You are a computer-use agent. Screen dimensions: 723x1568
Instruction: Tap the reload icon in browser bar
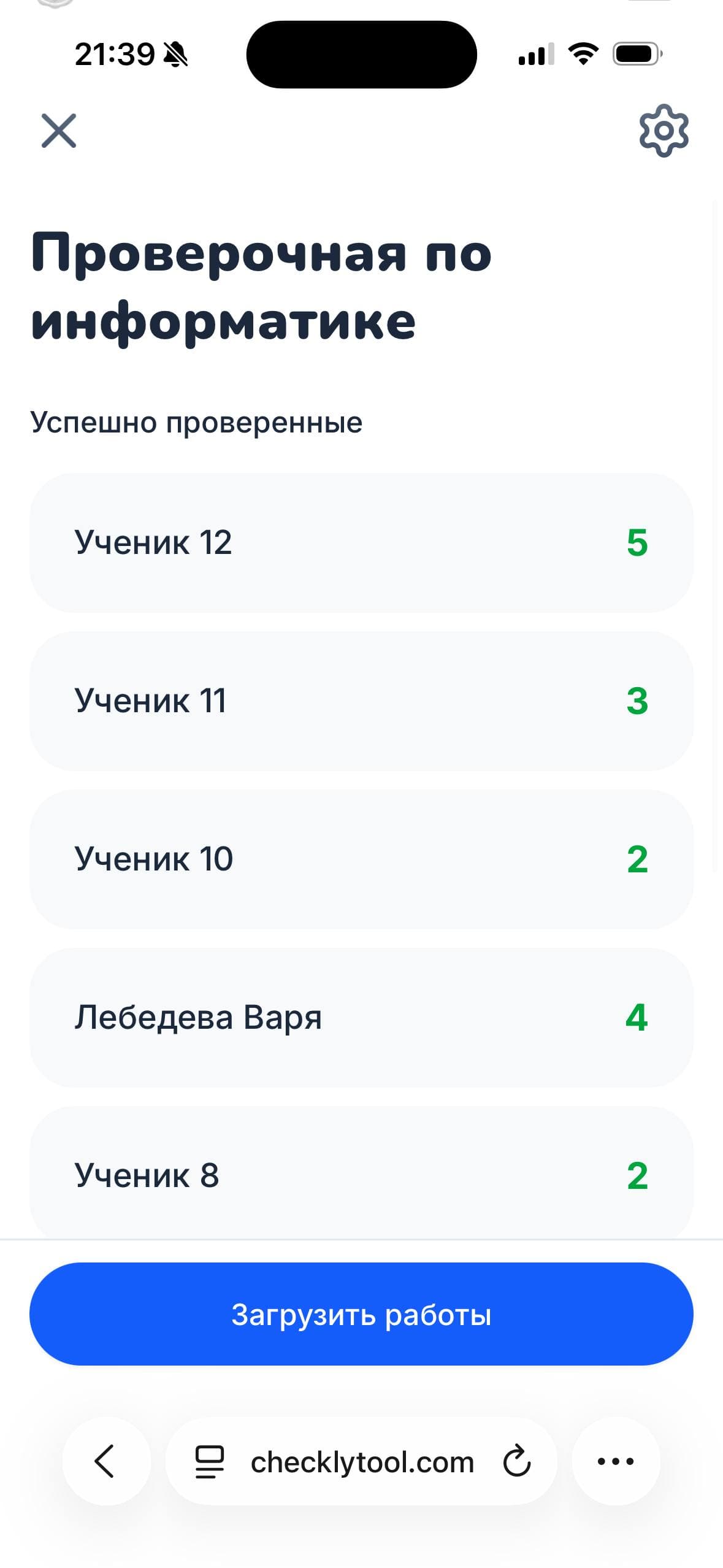coord(517,1462)
